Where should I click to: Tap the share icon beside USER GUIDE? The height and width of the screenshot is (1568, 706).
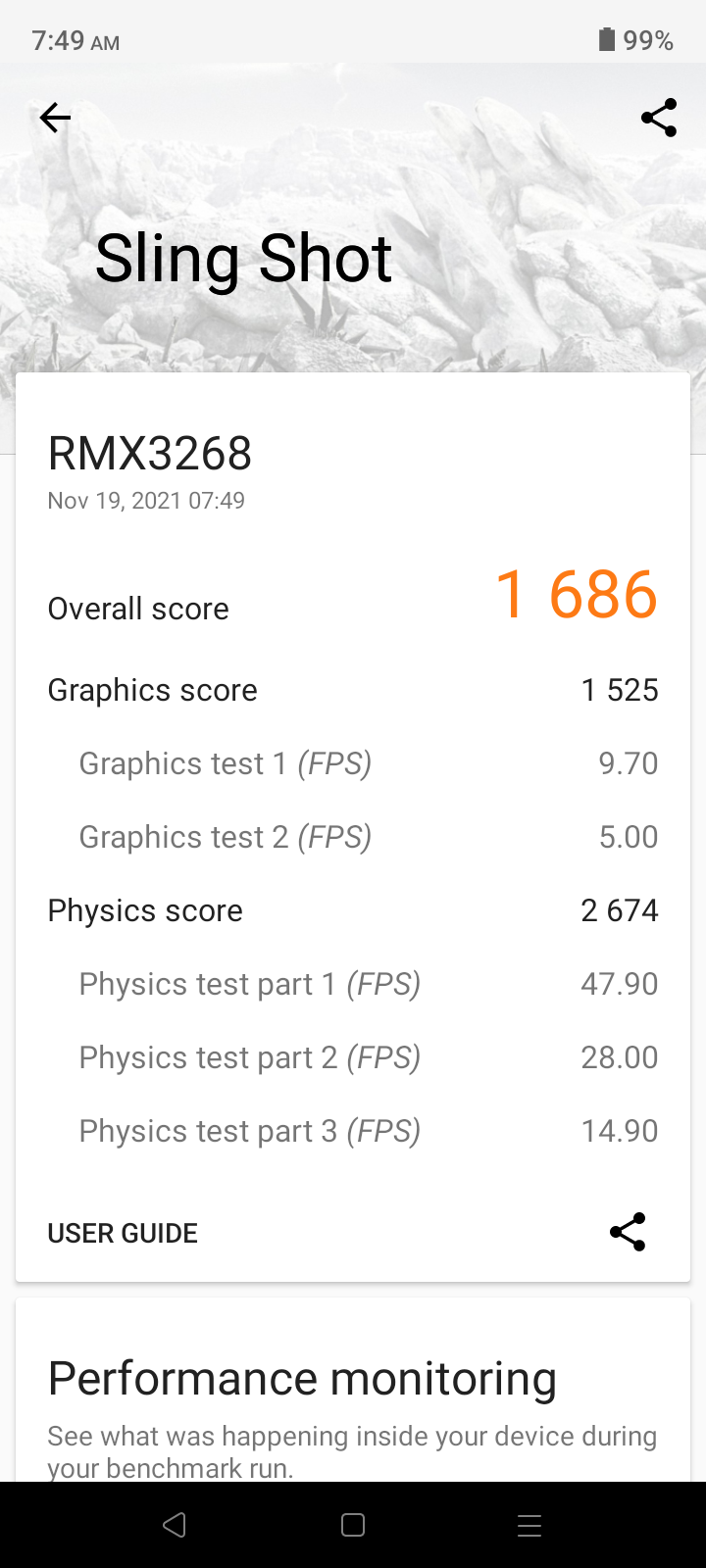tap(628, 1232)
